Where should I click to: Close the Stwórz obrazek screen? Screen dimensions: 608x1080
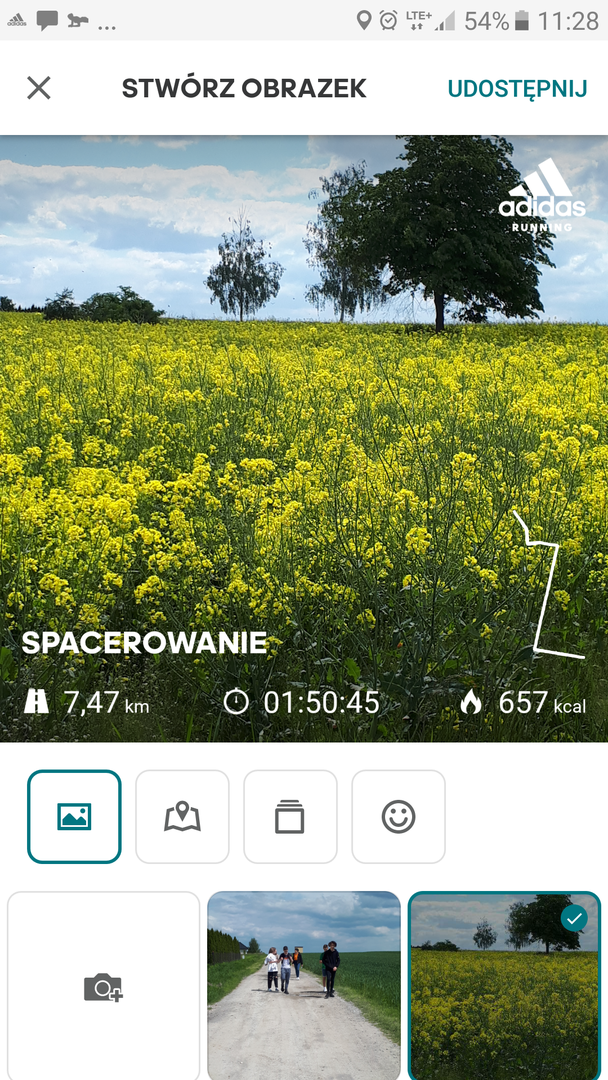[39, 88]
